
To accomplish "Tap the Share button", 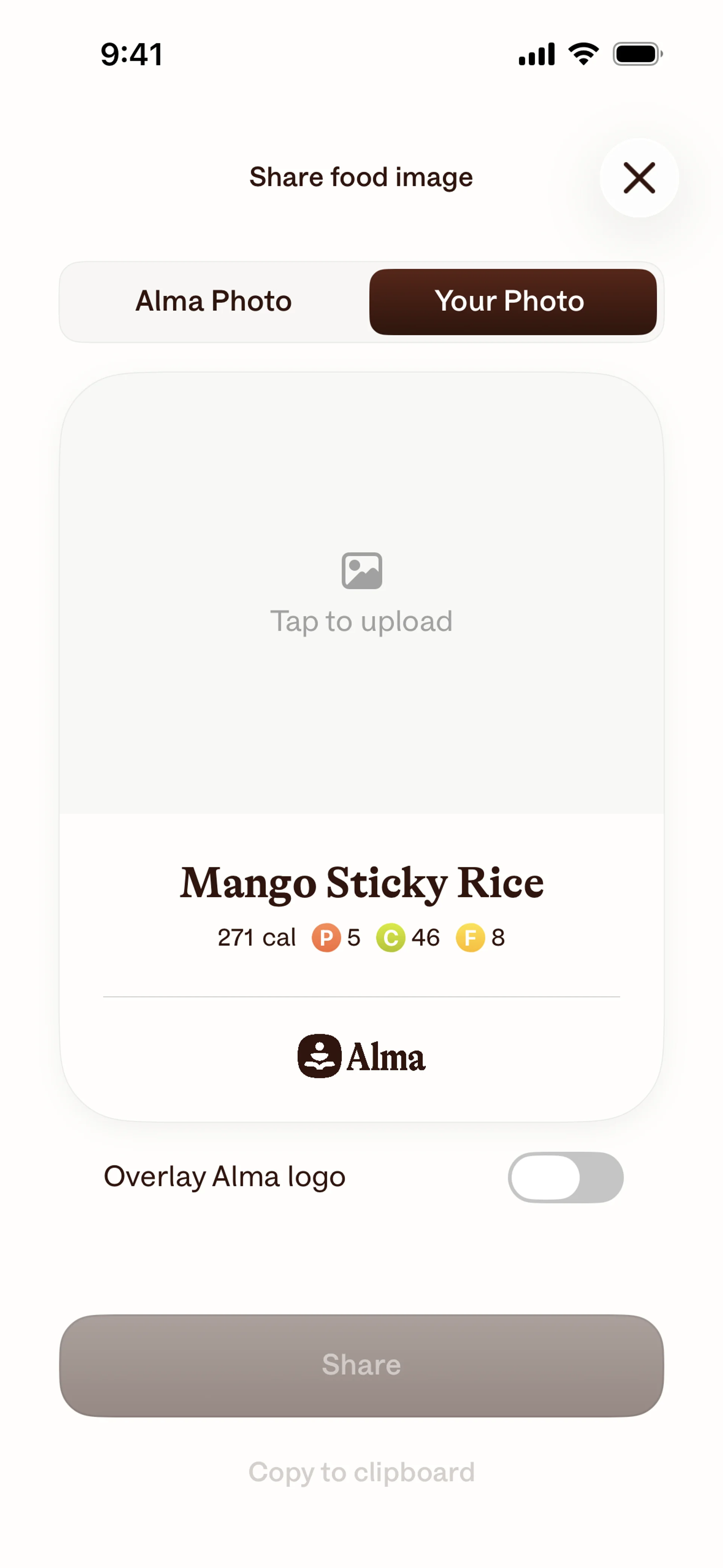I will (361, 1365).
